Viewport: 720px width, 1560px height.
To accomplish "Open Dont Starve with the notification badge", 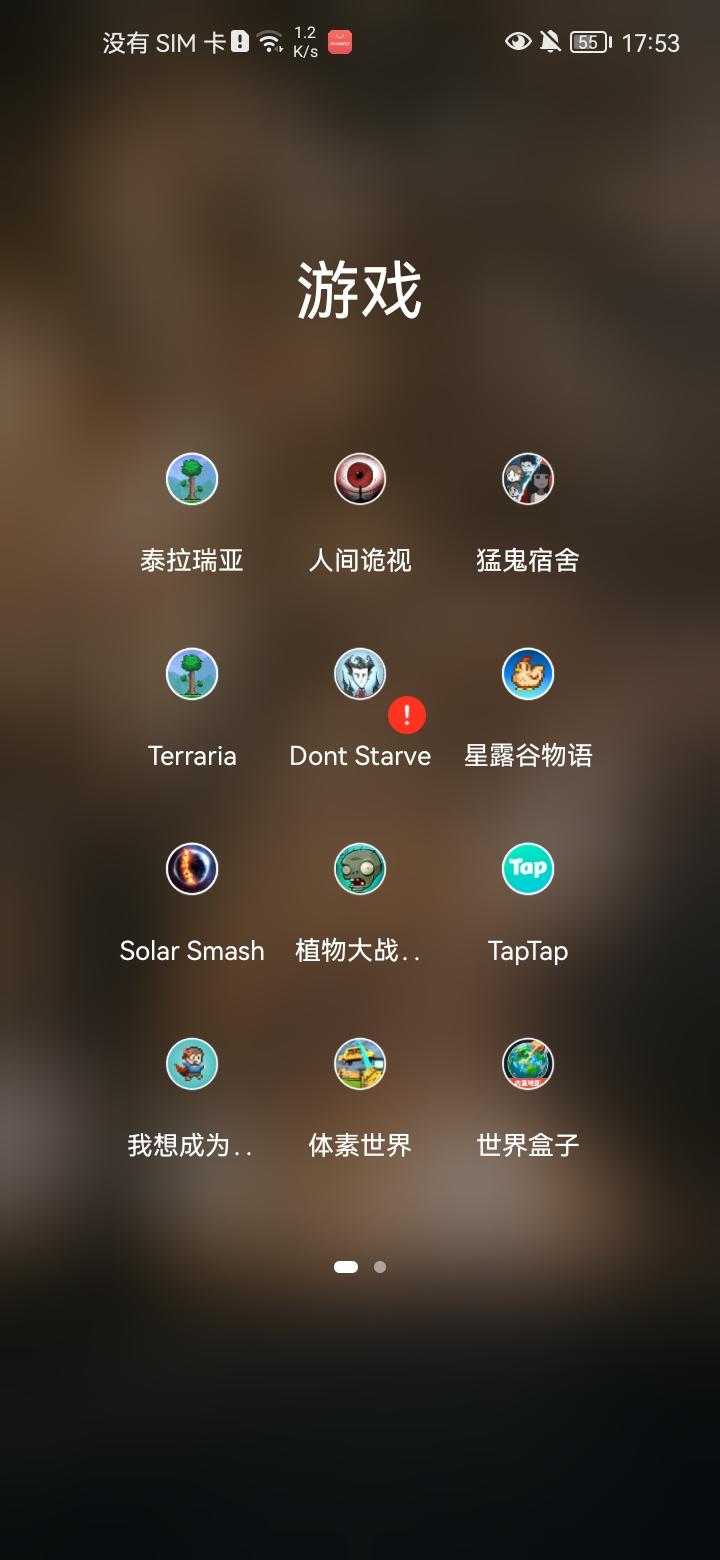I will pos(360,674).
